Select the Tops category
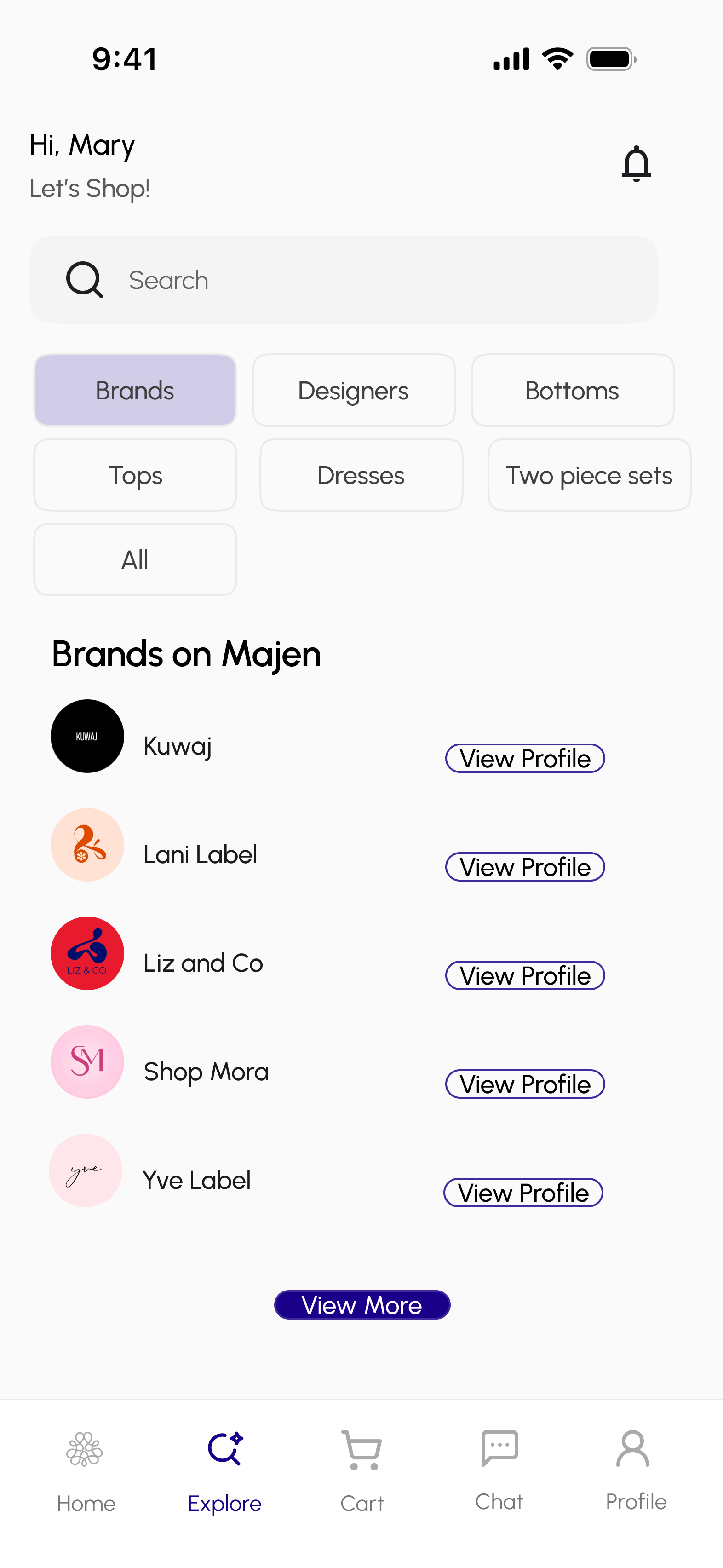The height and width of the screenshot is (1568, 723). point(134,475)
